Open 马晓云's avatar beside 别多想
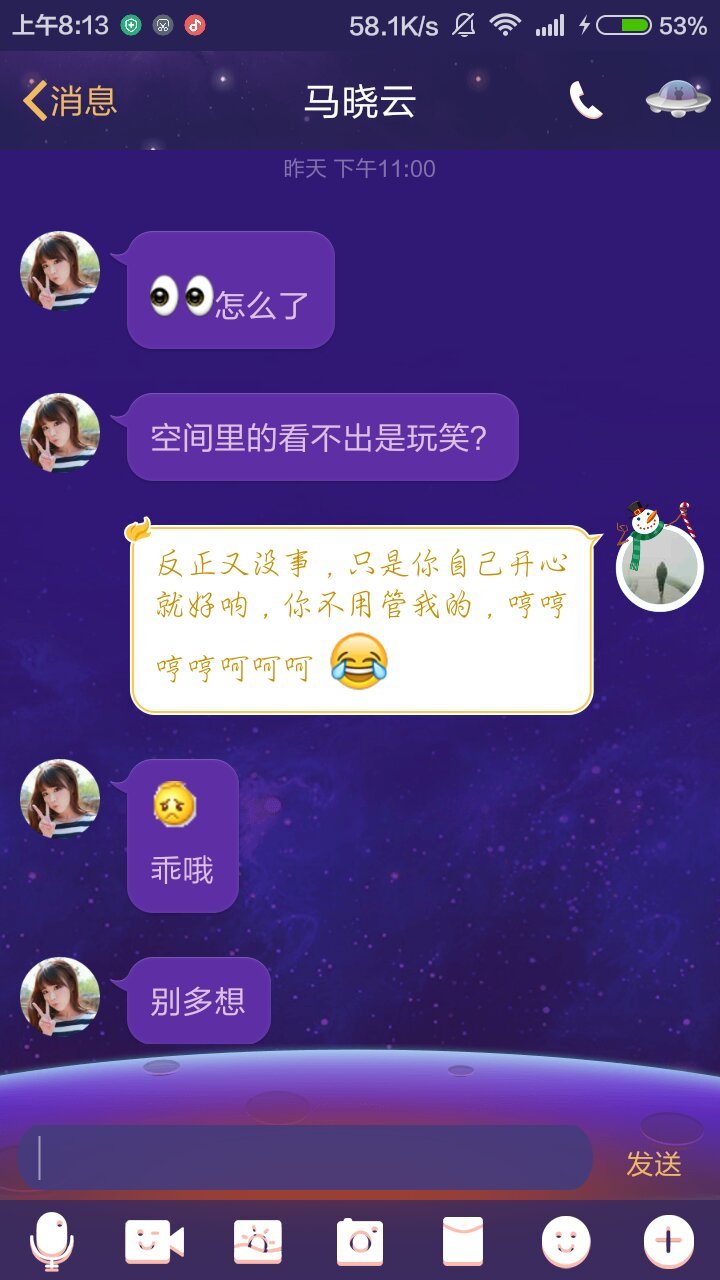 [60, 997]
